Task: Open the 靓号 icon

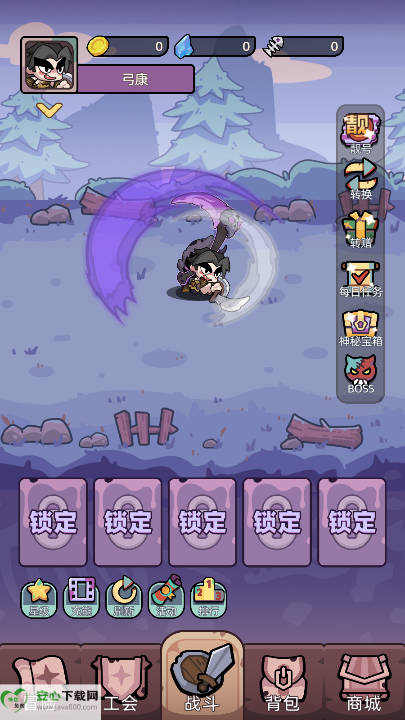Action: [360, 134]
